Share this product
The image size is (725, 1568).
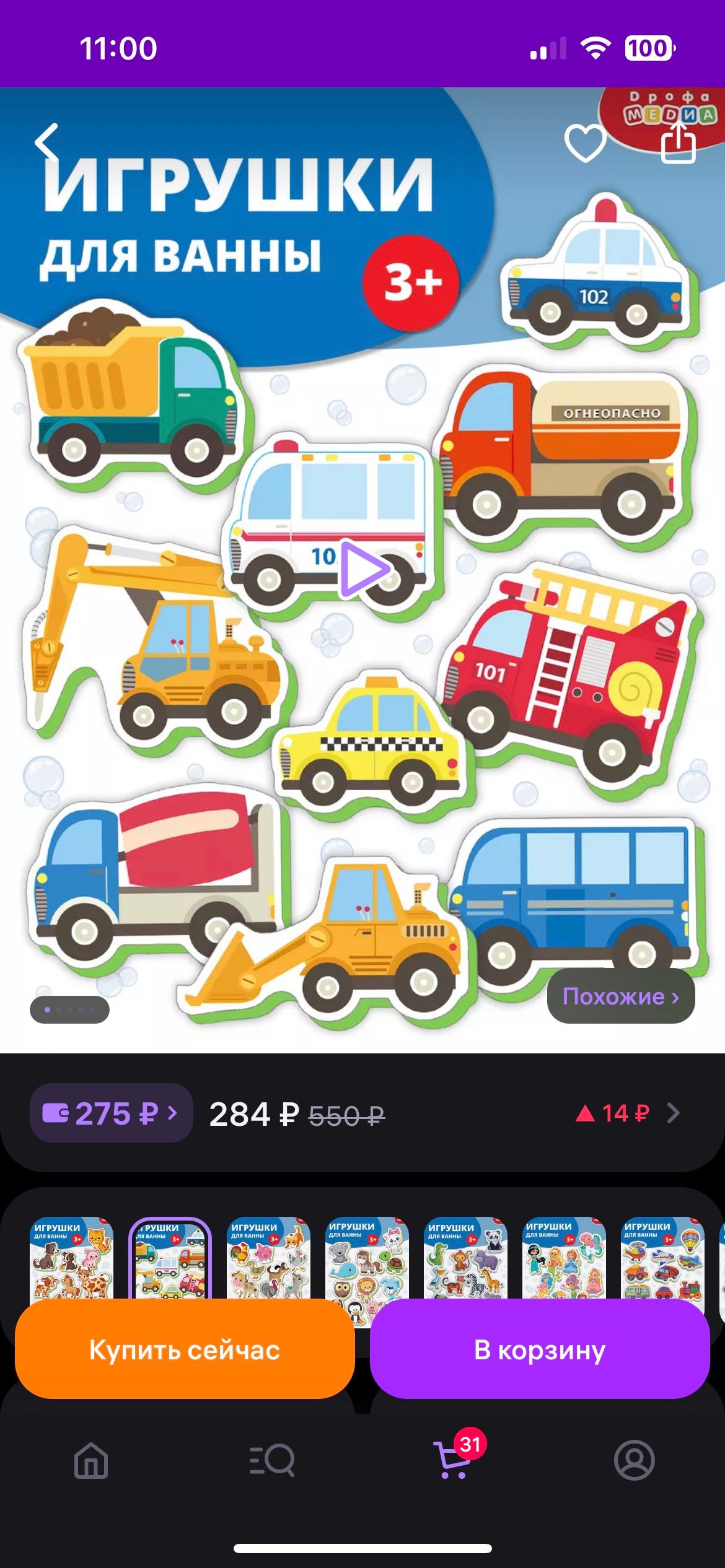[678, 142]
